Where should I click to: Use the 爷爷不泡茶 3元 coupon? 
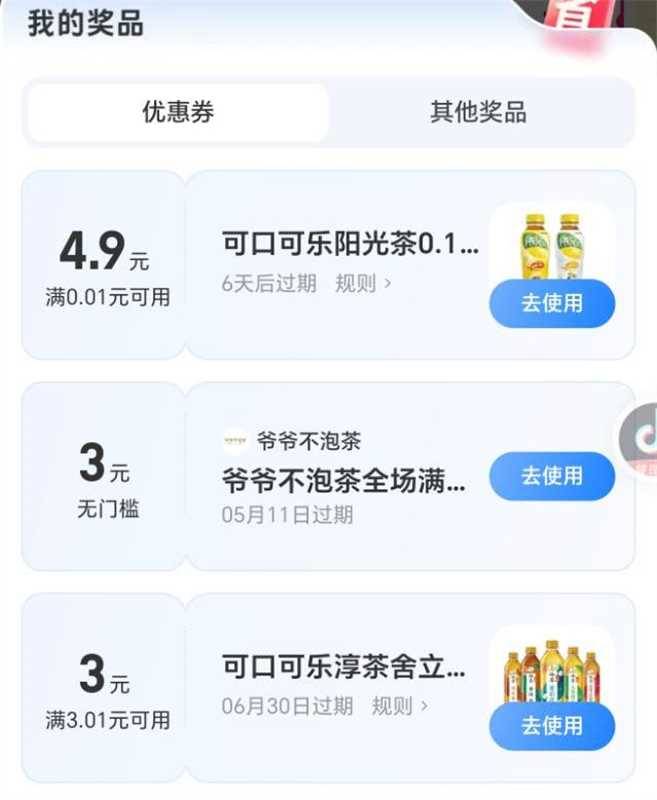click(551, 476)
